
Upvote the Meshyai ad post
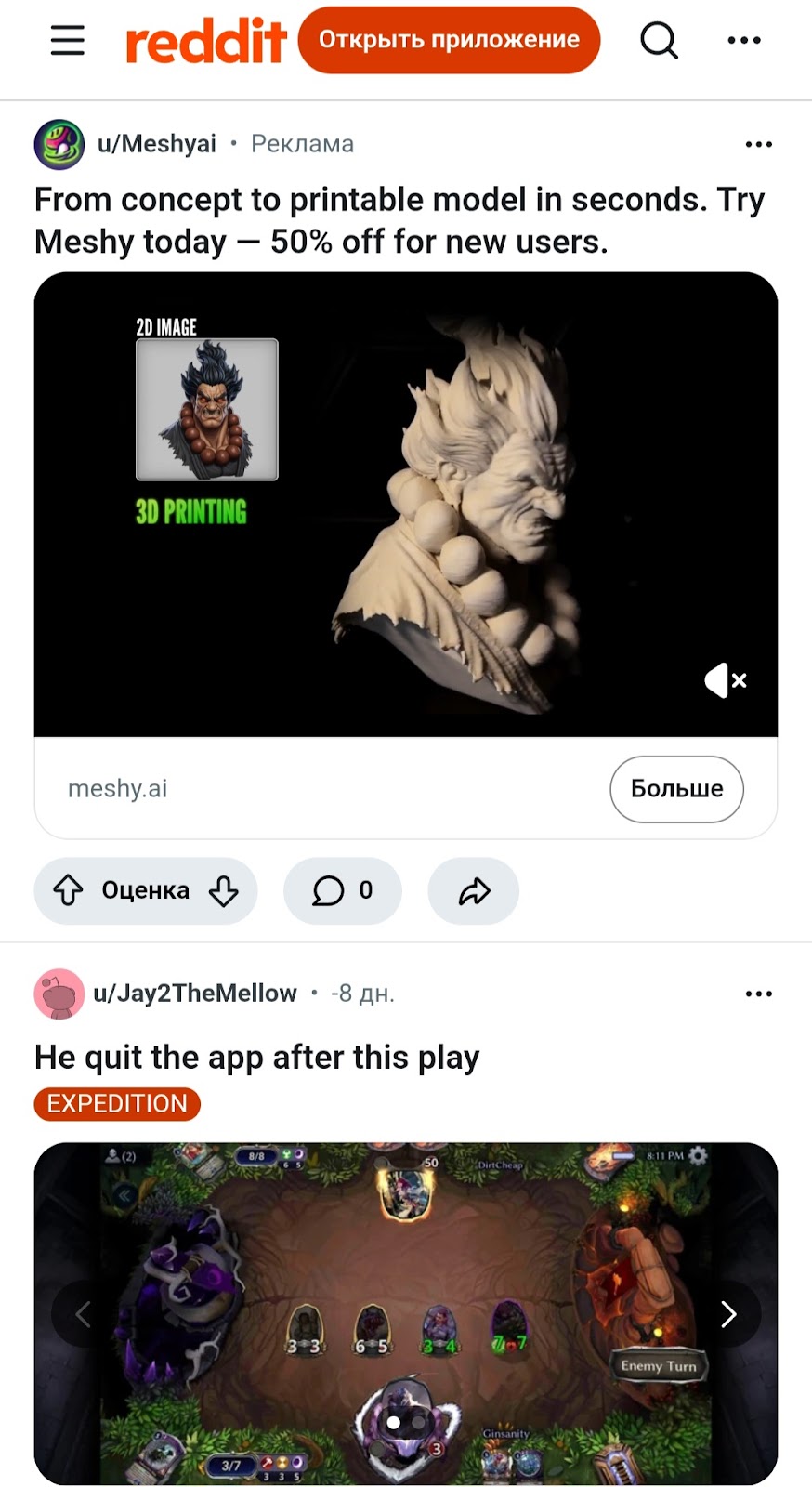[68, 890]
